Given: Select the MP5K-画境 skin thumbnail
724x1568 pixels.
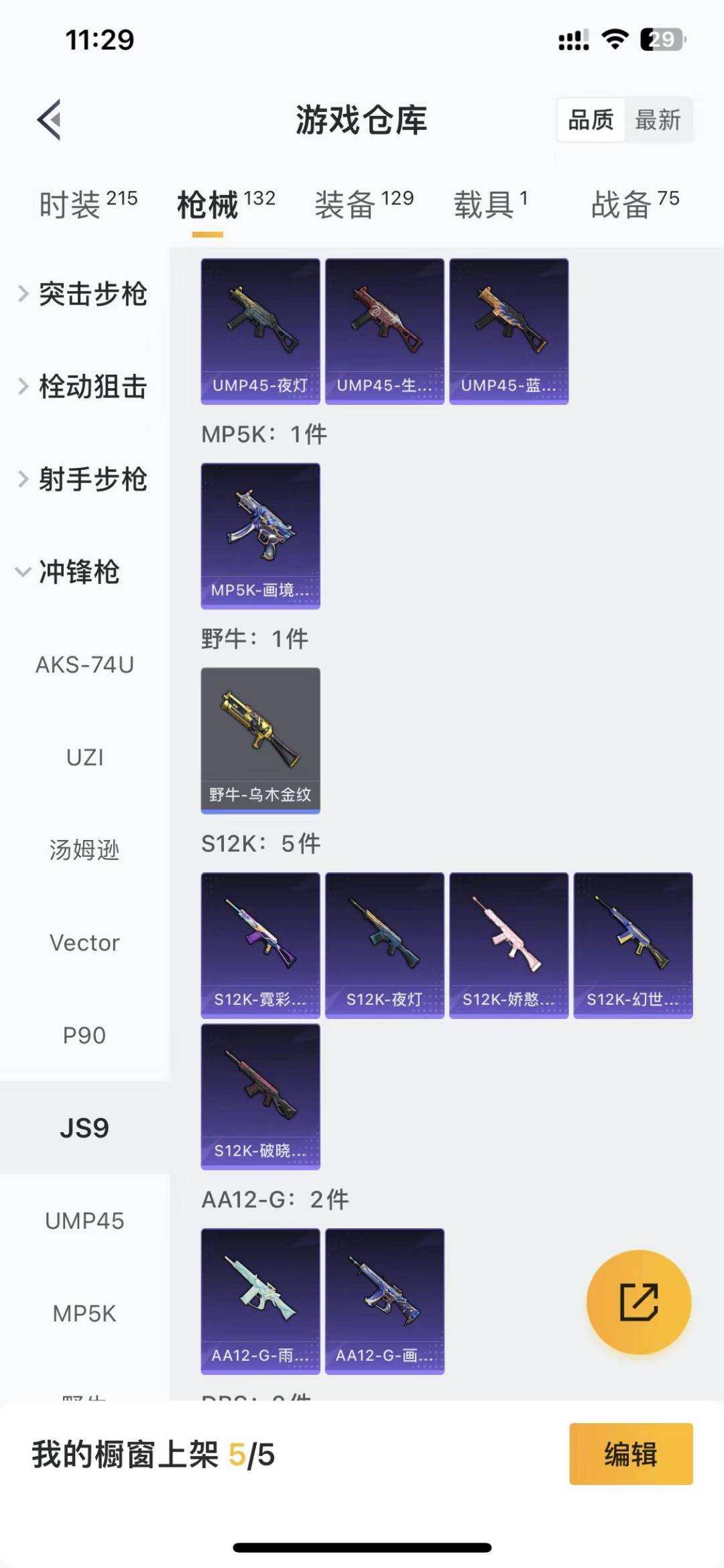Looking at the screenshot, I should point(259,535).
